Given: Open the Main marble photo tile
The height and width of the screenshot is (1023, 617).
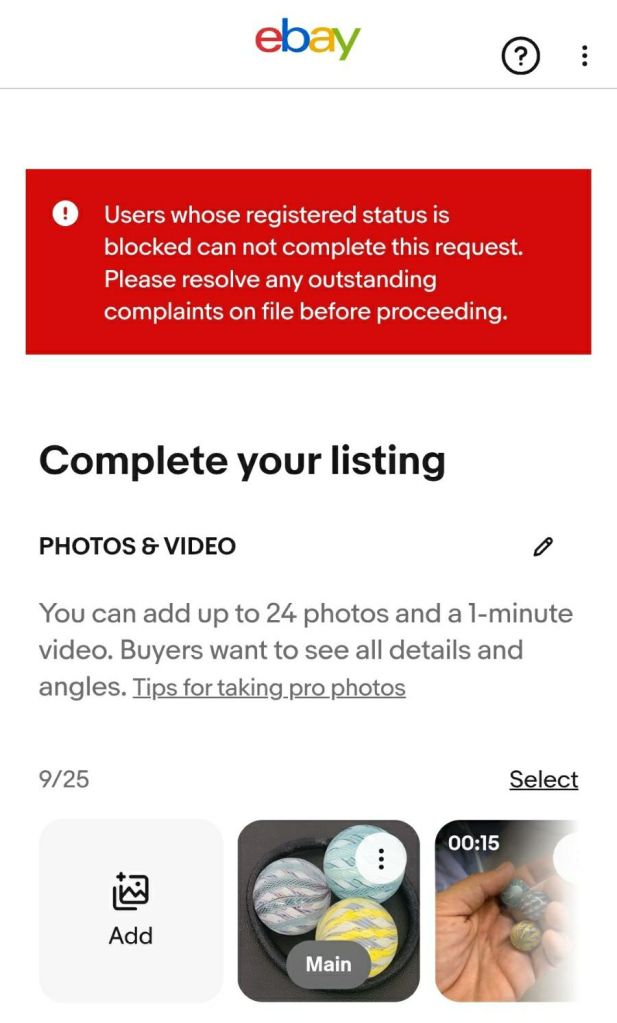Looking at the screenshot, I should click(329, 910).
